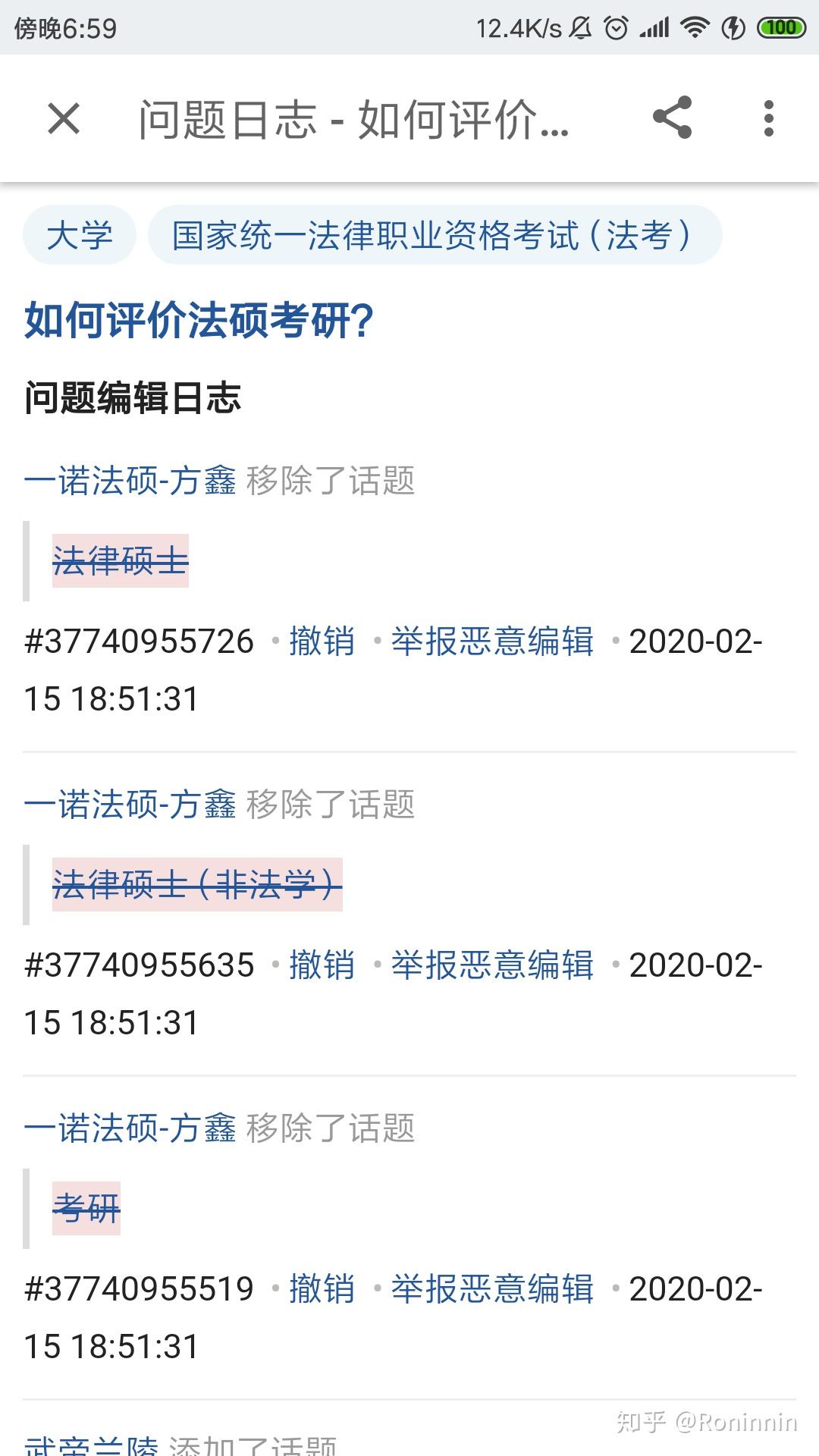This screenshot has width=819, height=1456.
Task: Open 一诺法硕-方鑫's profile above 法律硕士（非法学） removal
Action: pyautogui.click(x=130, y=805)
